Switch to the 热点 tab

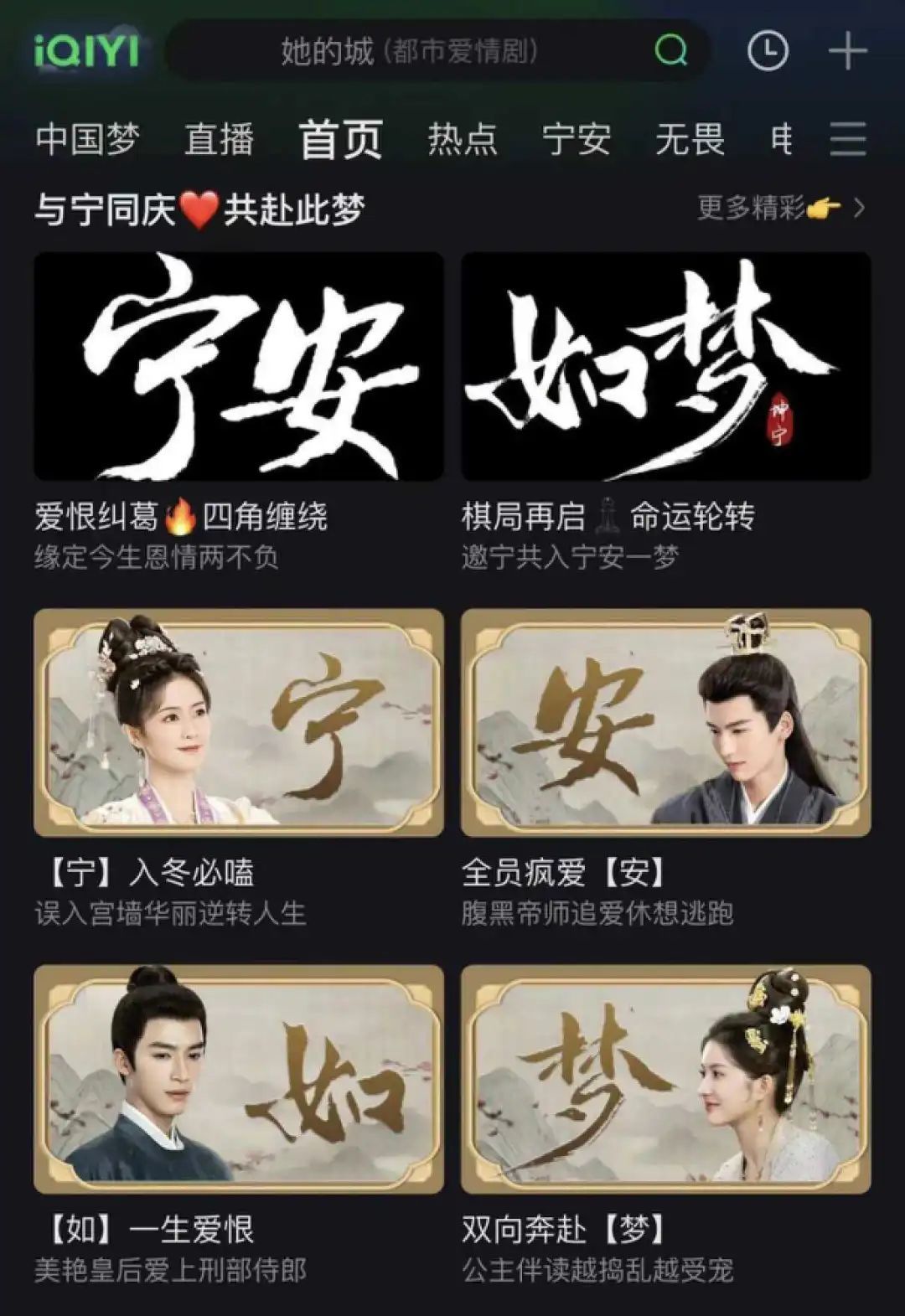(x=463, y=139)
